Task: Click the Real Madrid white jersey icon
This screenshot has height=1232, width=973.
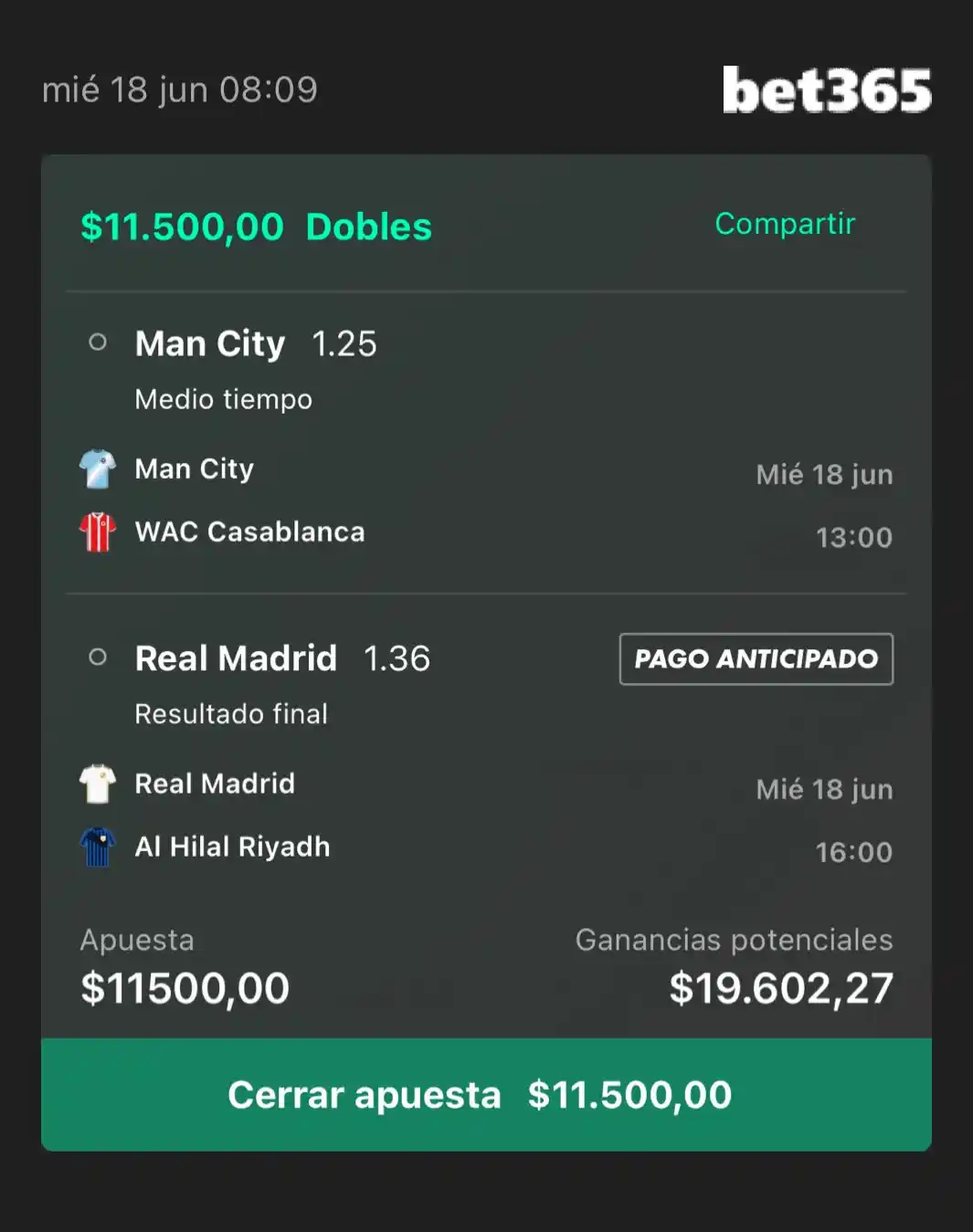Action: coord(98,784)
